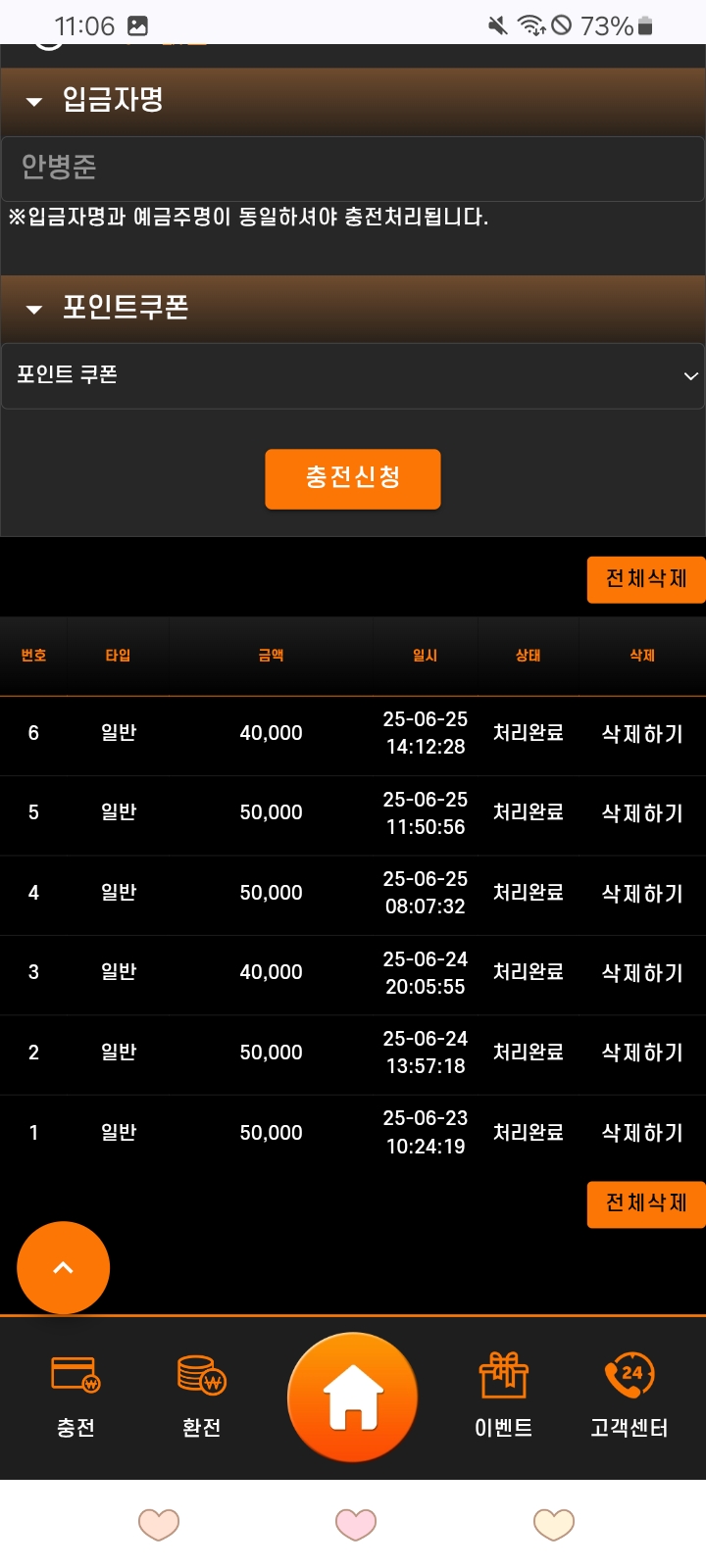
Task: Open the 고객센터 tab
Action: [629, 1396]
